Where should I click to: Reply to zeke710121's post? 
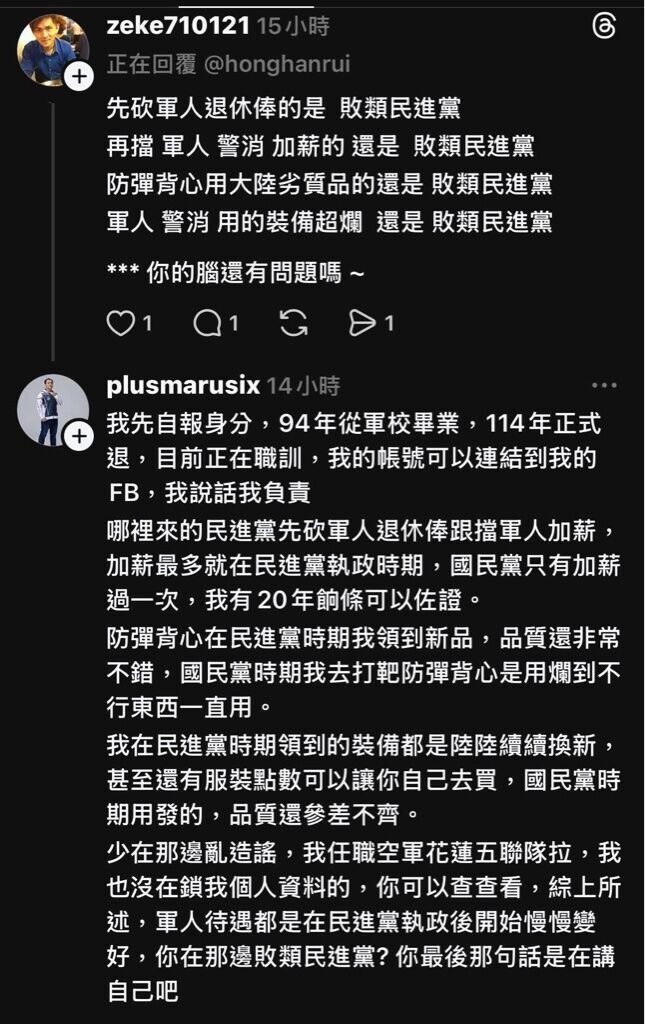(x=208, y=323)
